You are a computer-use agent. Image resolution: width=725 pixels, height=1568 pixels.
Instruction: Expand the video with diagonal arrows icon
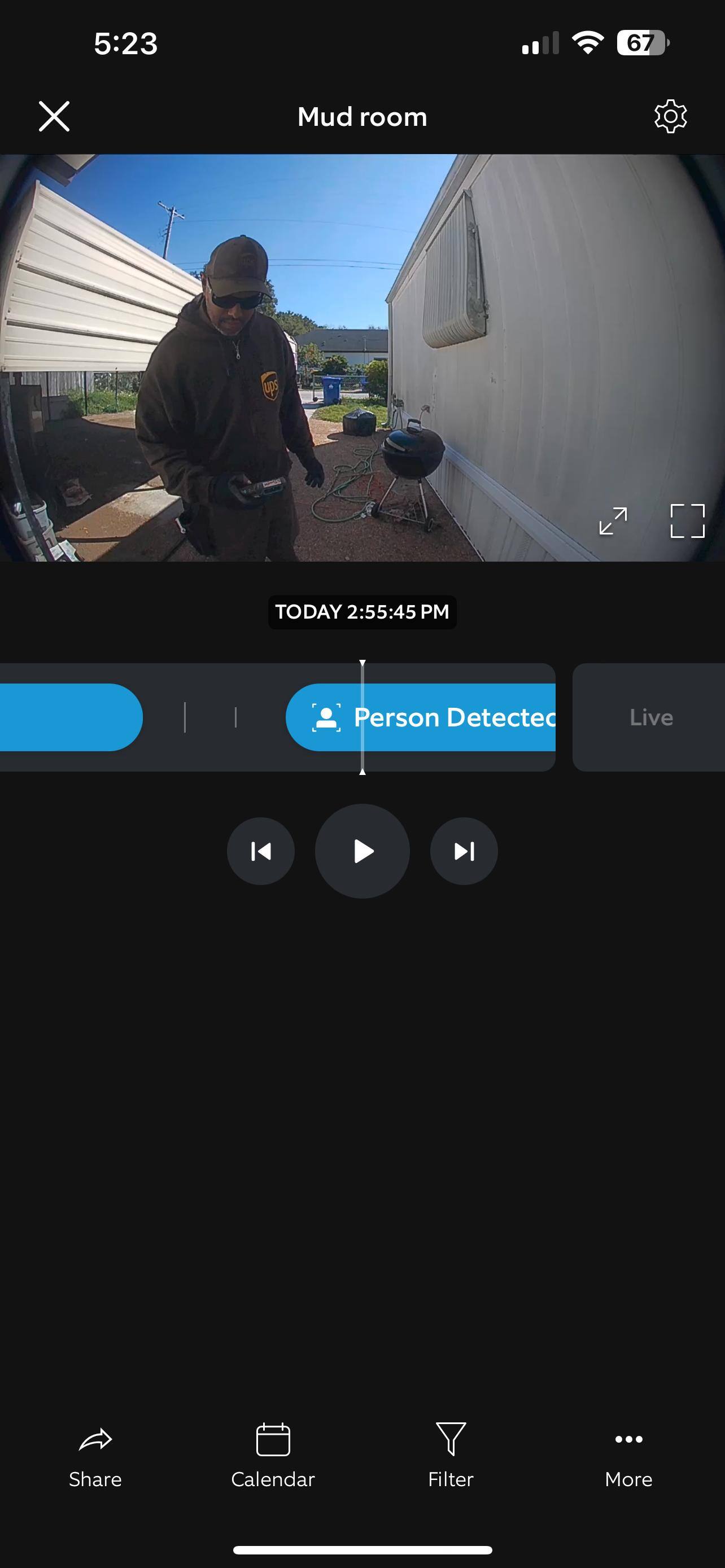click(x=613, y=521)
